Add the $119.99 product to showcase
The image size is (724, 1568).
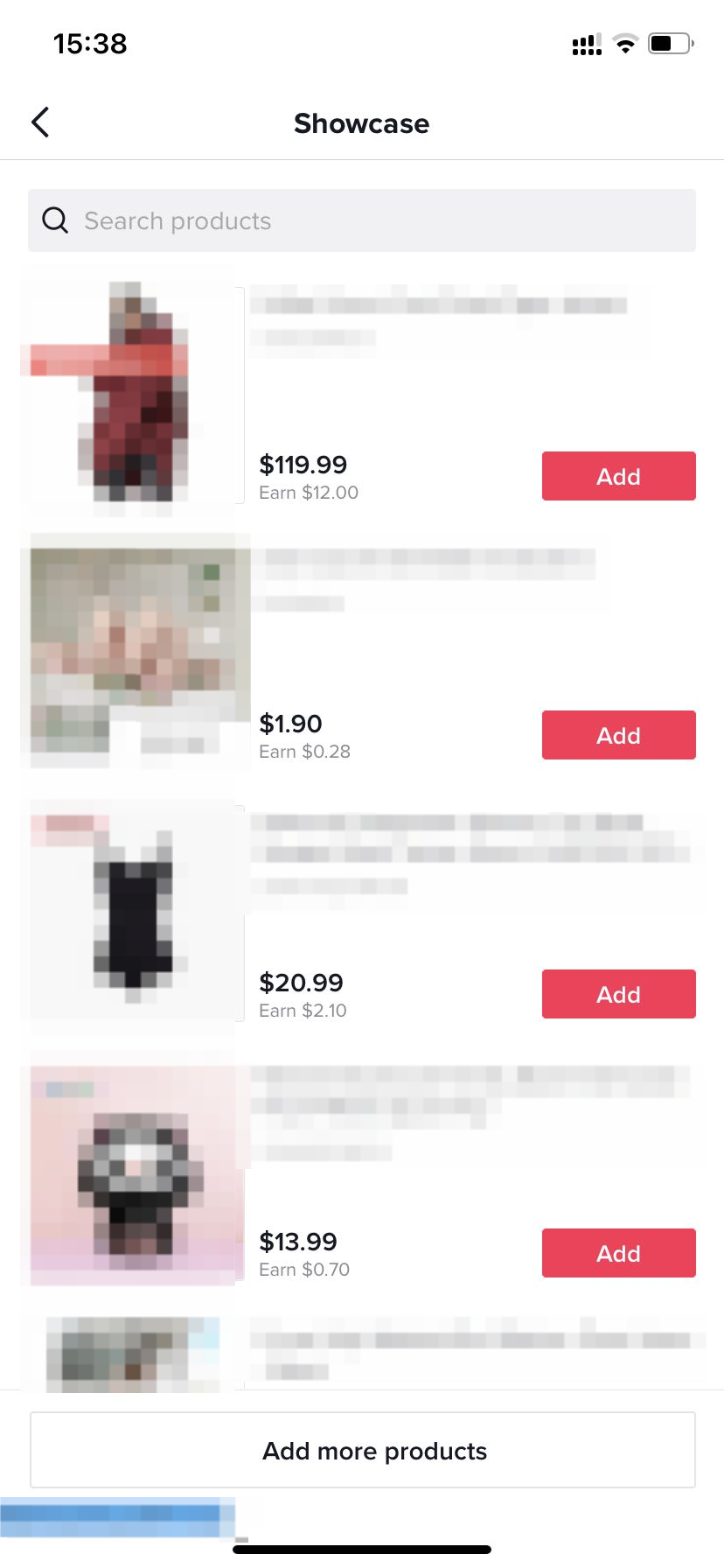point(618,476)
